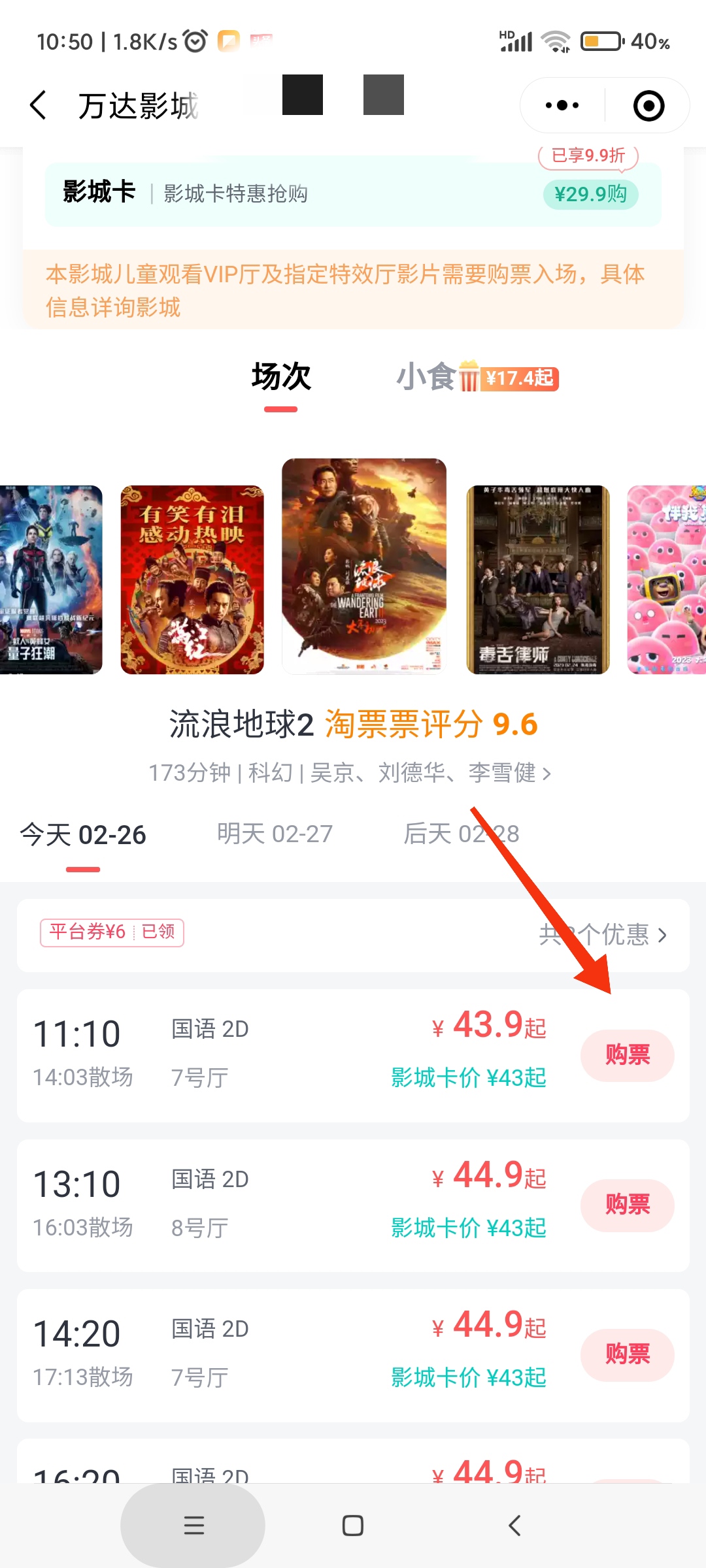Buy ticket for the 14:20 showing
Screen dimensions: 706x1568
coord(627,1354)
